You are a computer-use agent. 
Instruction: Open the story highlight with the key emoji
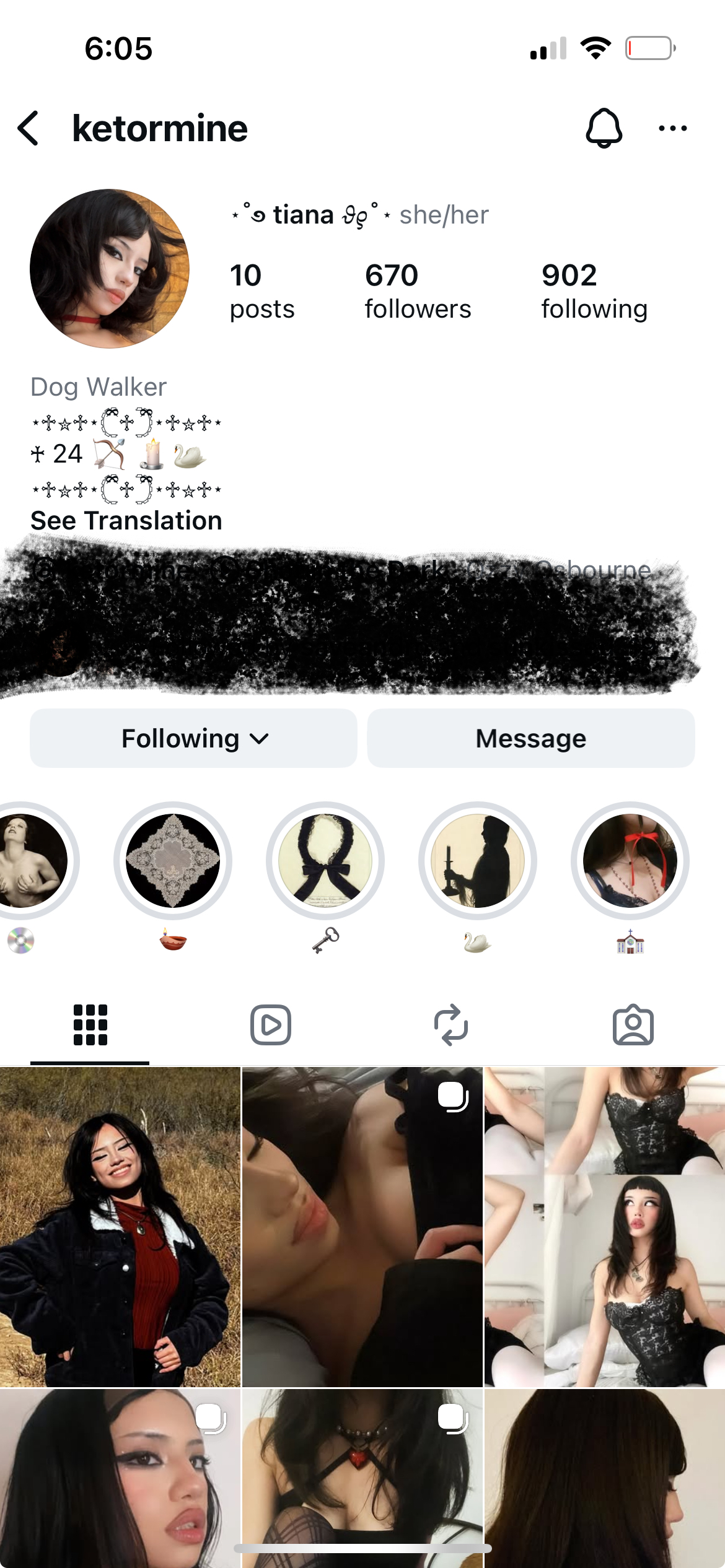point(325,861)
